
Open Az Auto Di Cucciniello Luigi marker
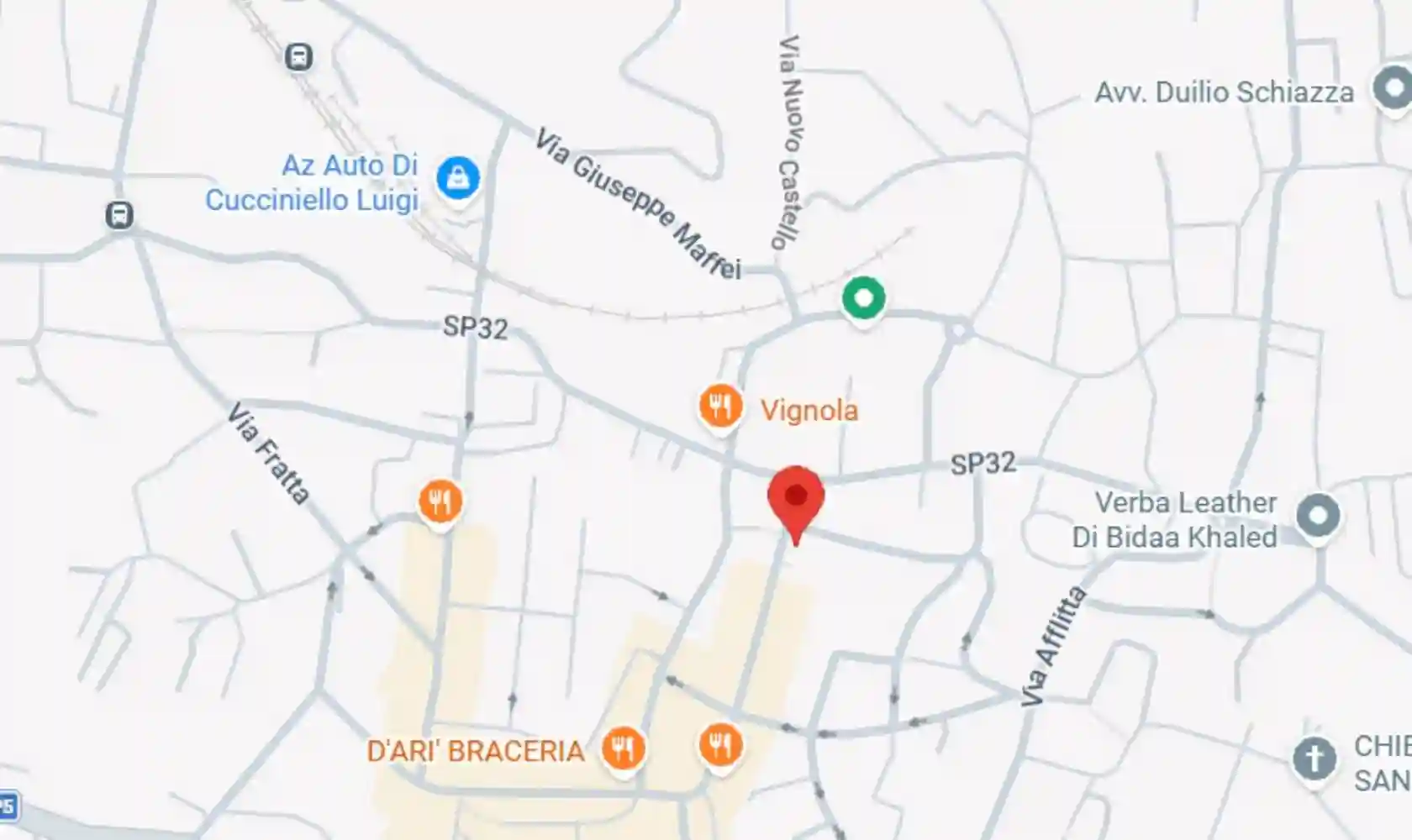point(457,178)
